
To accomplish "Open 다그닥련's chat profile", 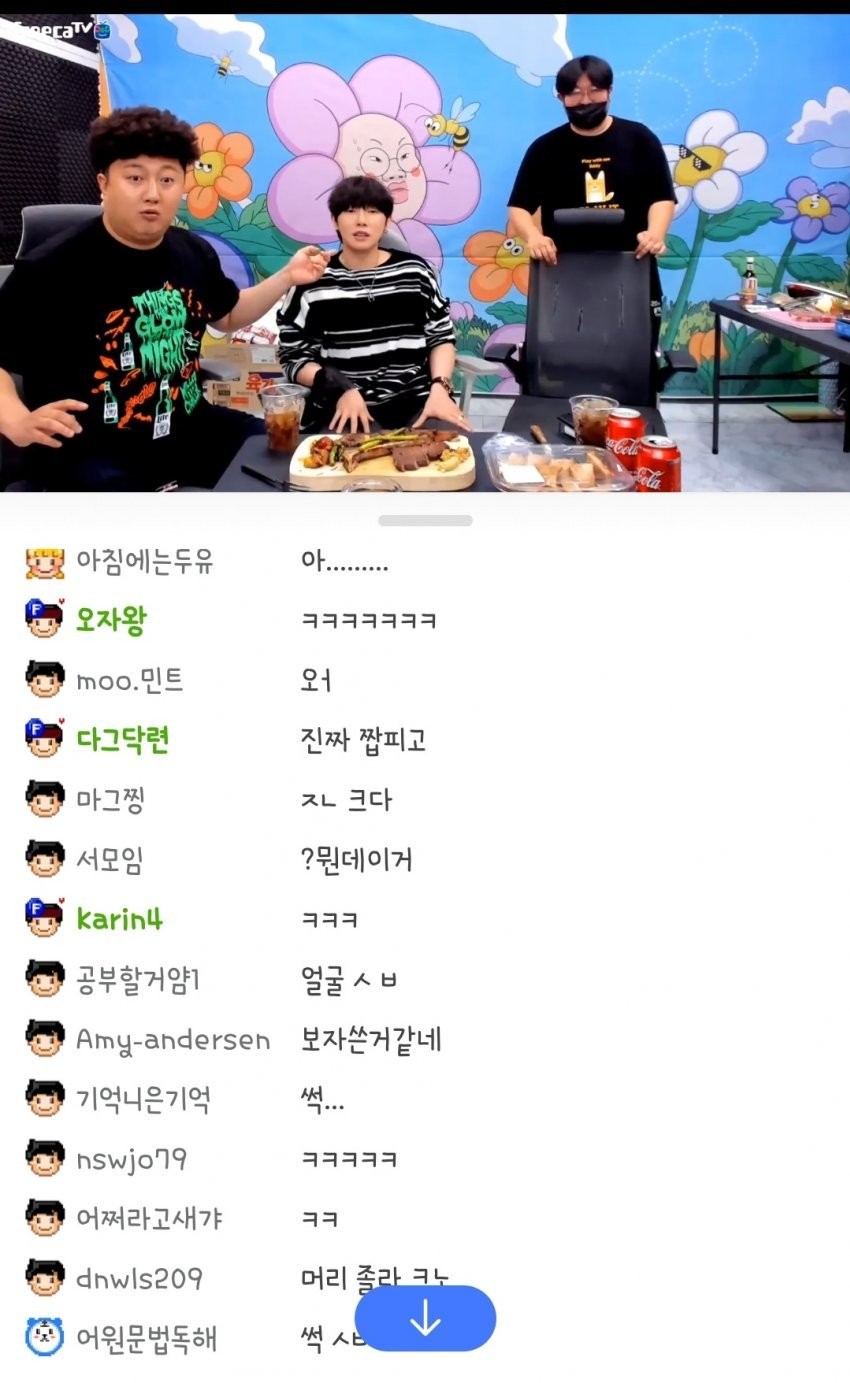I will click(x=122, y=740).
